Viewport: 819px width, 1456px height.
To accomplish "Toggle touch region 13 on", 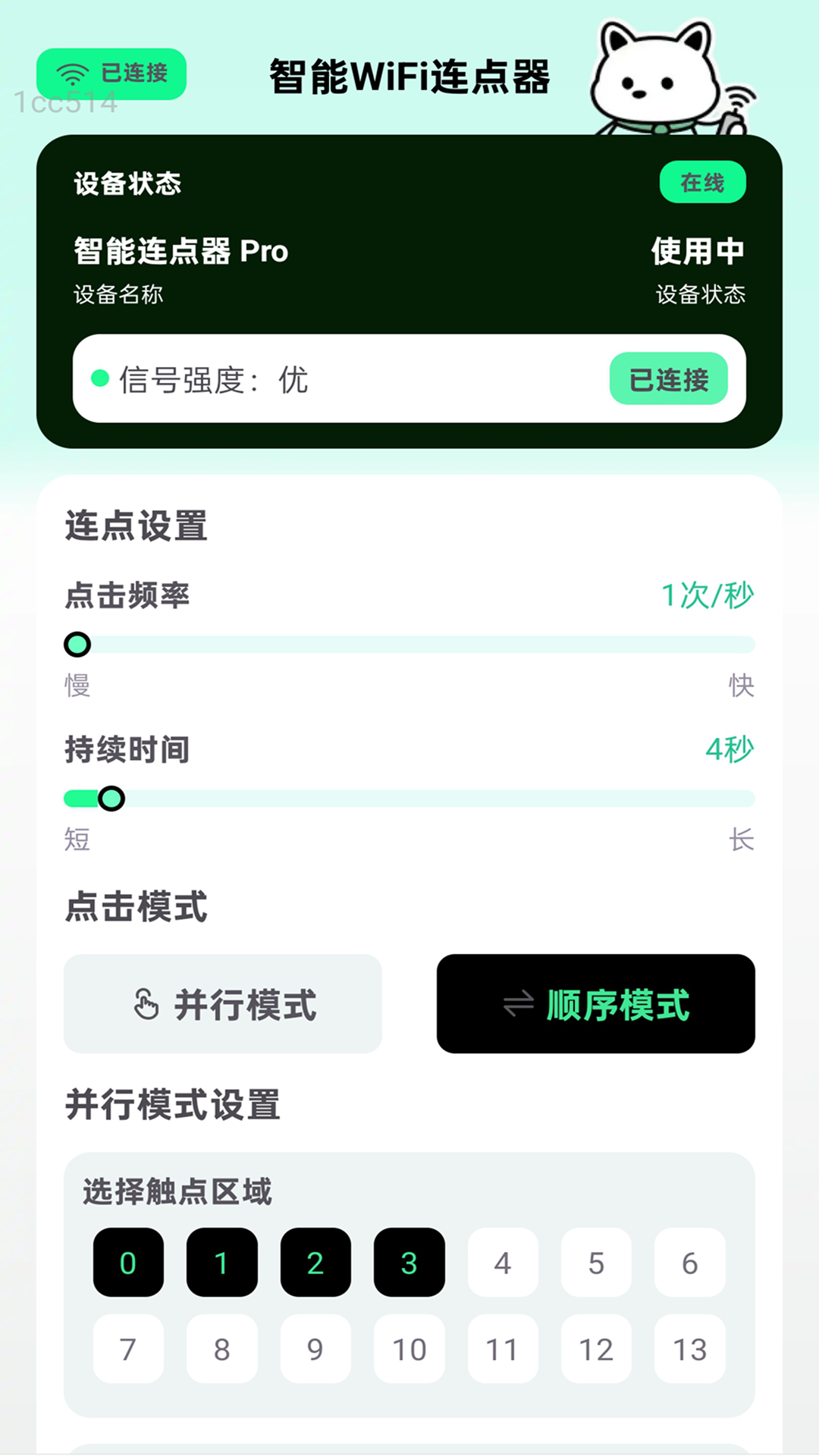I will (689, 1349).
